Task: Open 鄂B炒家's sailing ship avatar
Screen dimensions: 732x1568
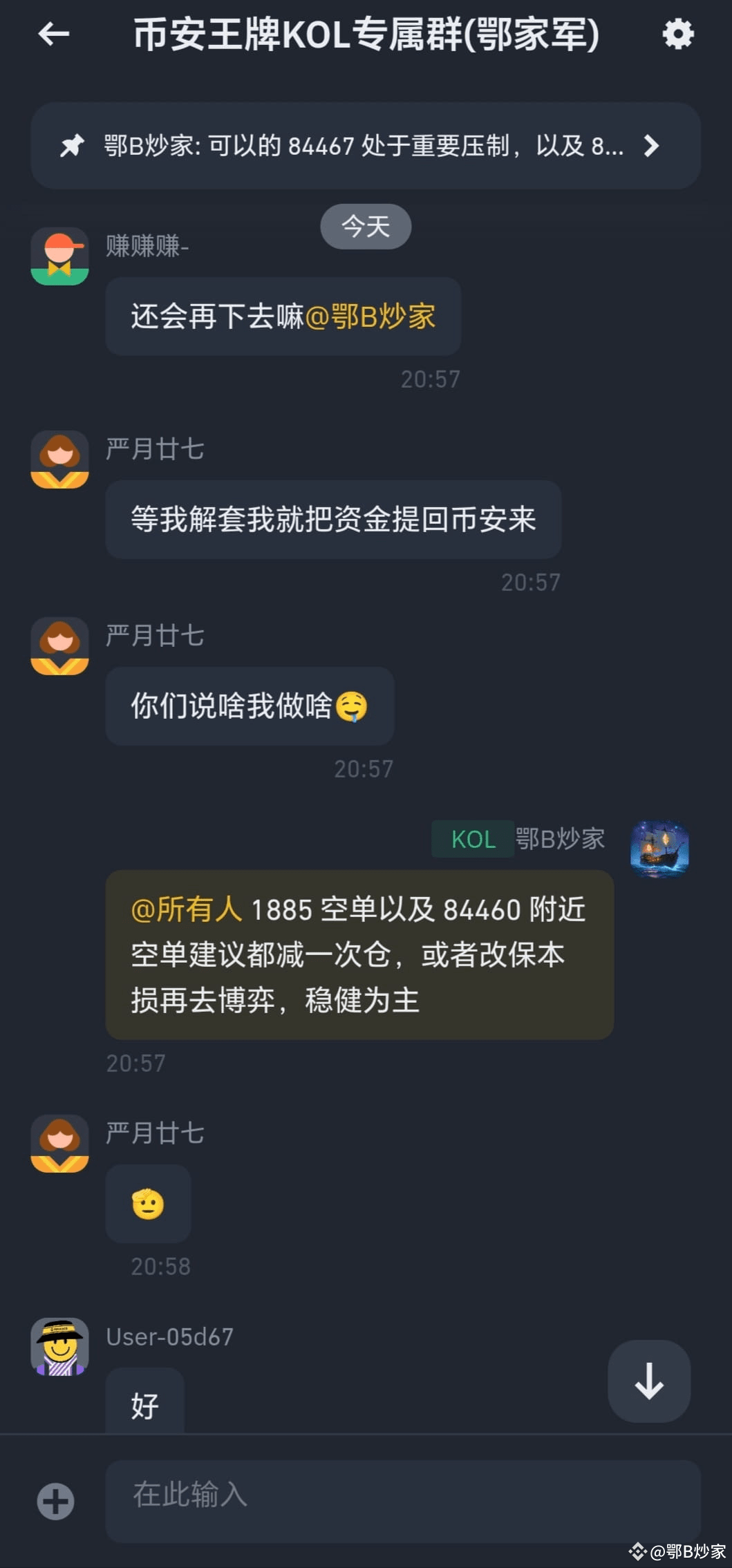Action: click(x=658, y=849)
